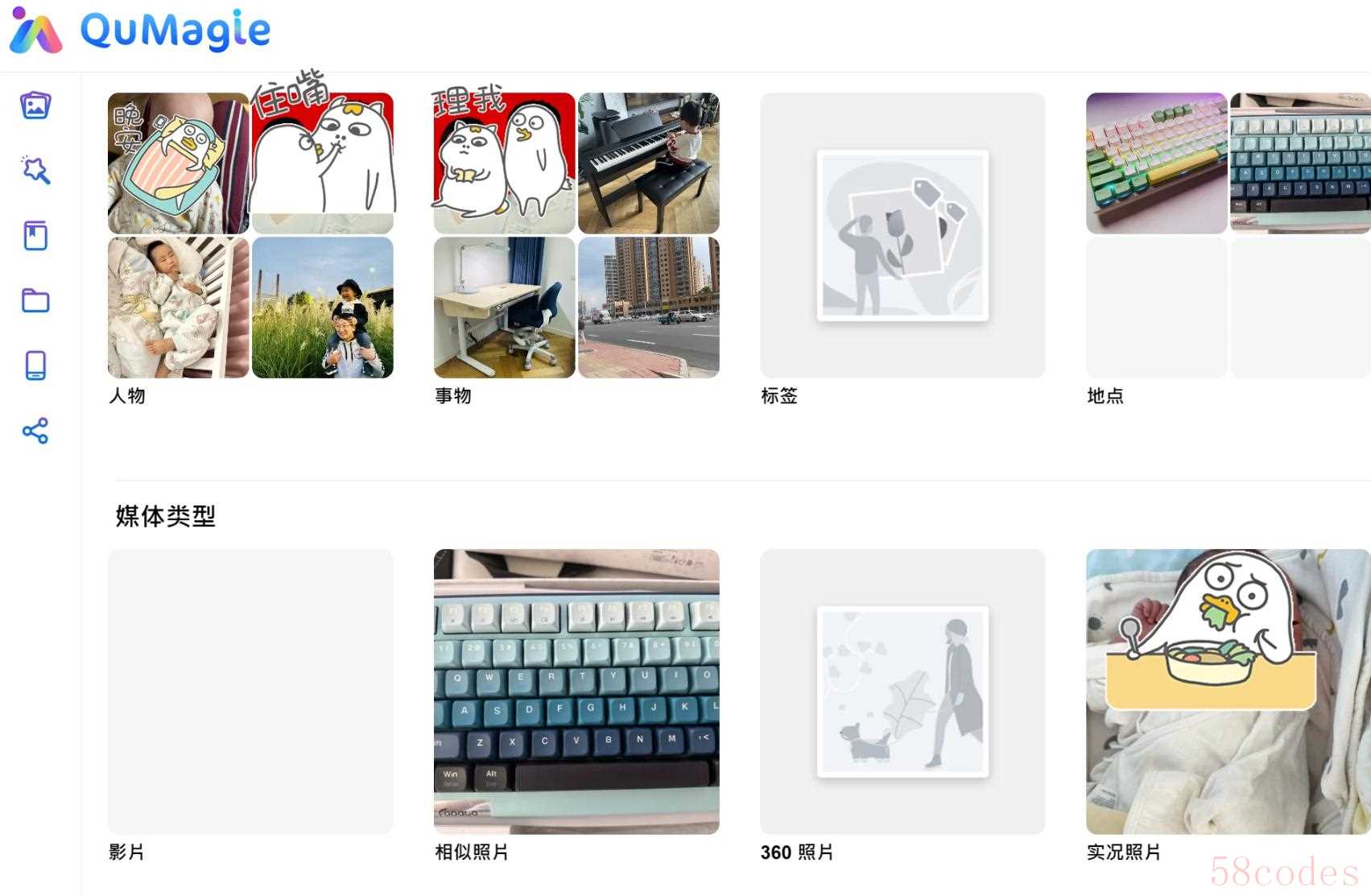Open the folders sidebar icon
Image resolution: width=1371 pixels, height=896 pixels.
35,300
